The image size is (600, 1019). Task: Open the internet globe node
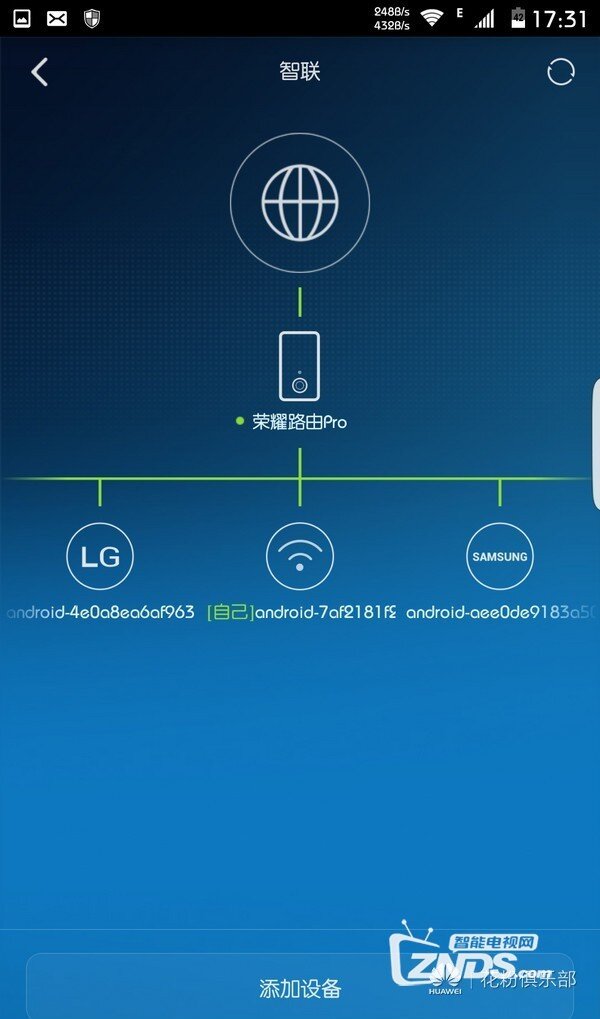pyautogui.click(x=299, y=201)
